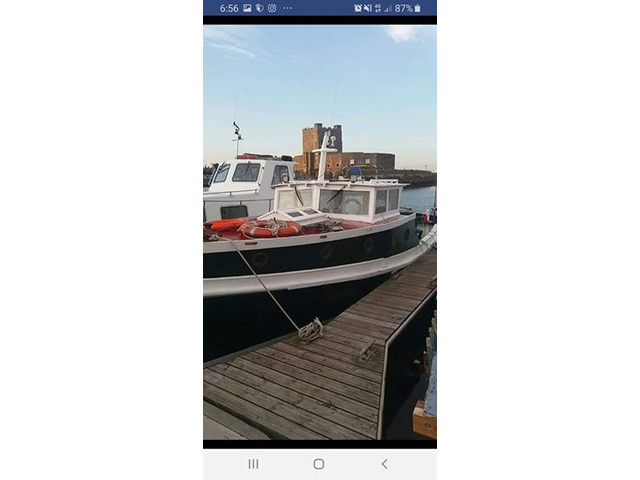Viewport: 640px width, 480px height.
Task: Go back using the navigation bar arrow
Action: (x=384, y=464)
